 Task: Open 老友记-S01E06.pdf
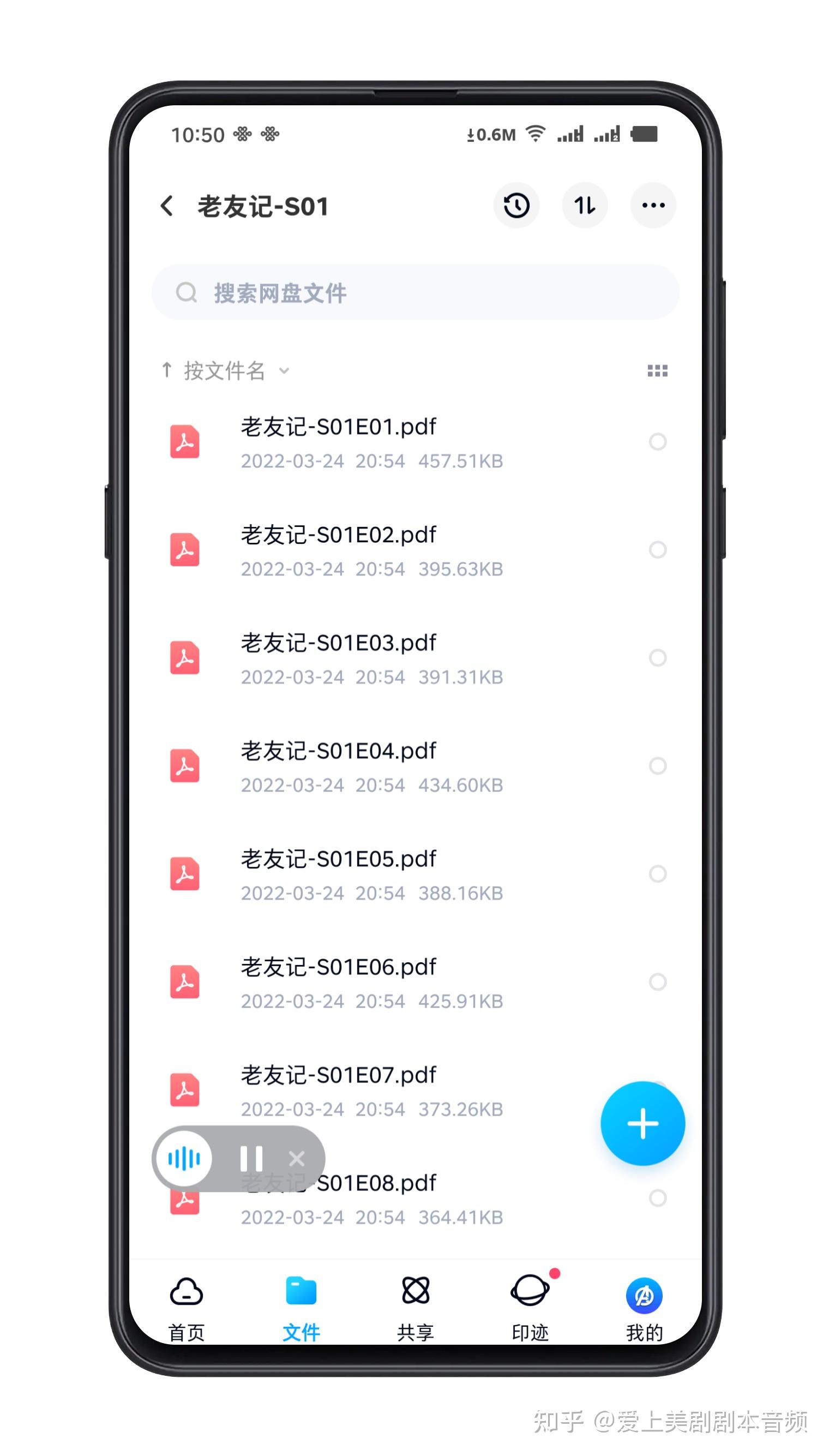point(415,983)
